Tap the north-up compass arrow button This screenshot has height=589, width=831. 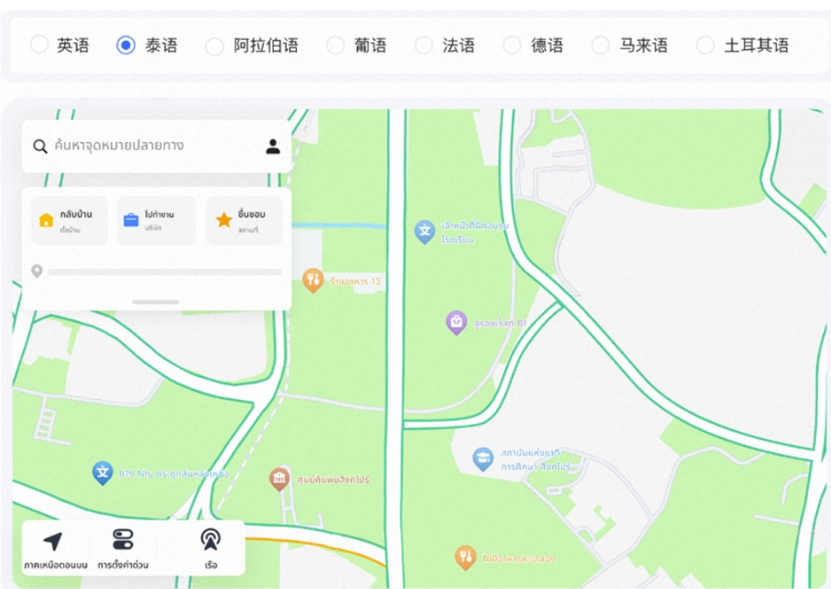[54, 547]
